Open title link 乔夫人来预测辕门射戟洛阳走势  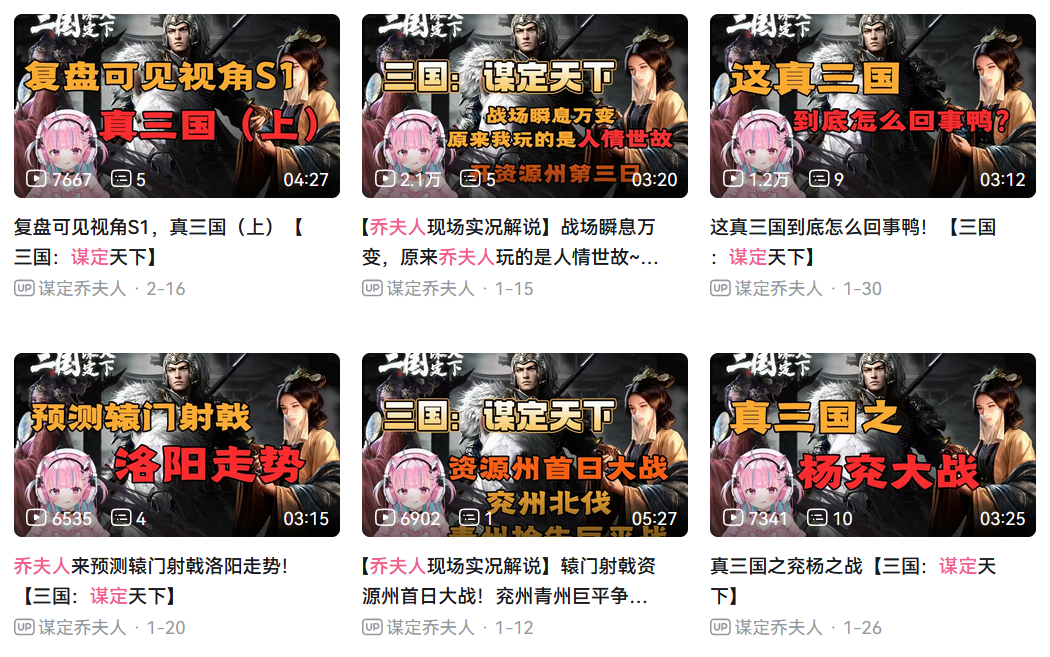click(150, 567)
